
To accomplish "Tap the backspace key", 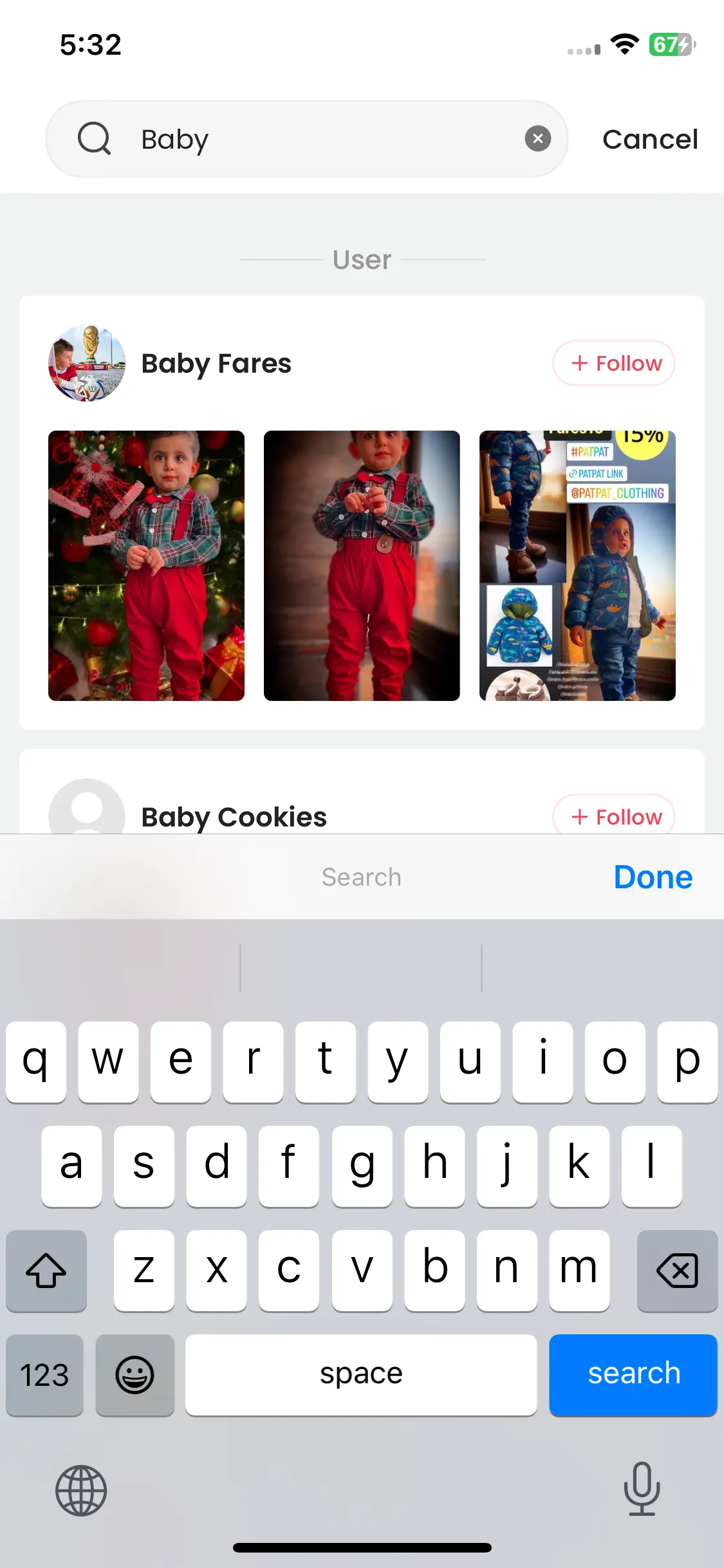I will tap(677, 1270).
